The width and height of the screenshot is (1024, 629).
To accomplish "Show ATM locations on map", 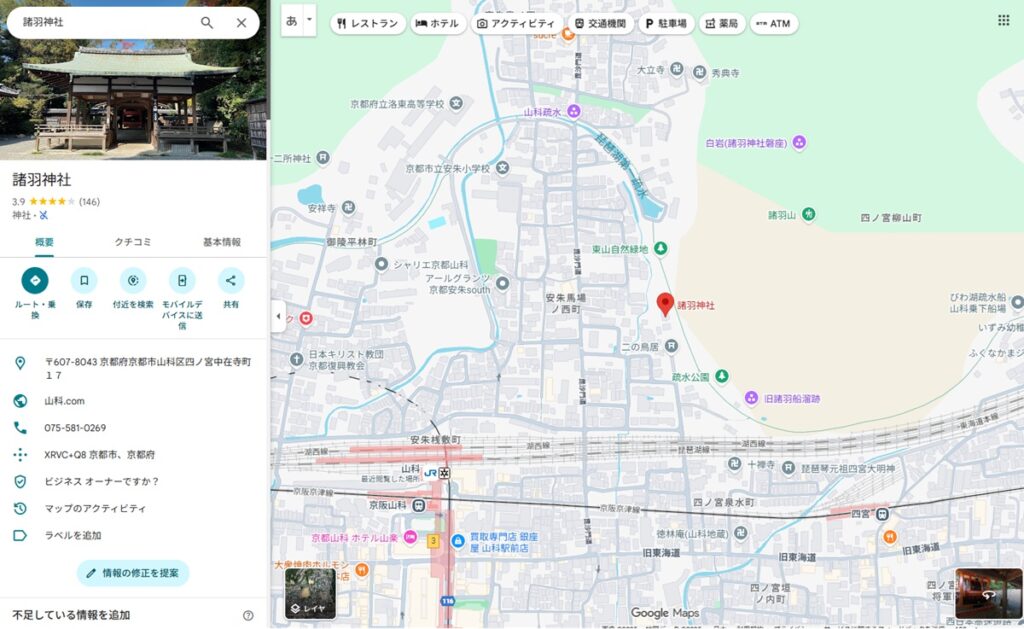I will pos(774,23).
